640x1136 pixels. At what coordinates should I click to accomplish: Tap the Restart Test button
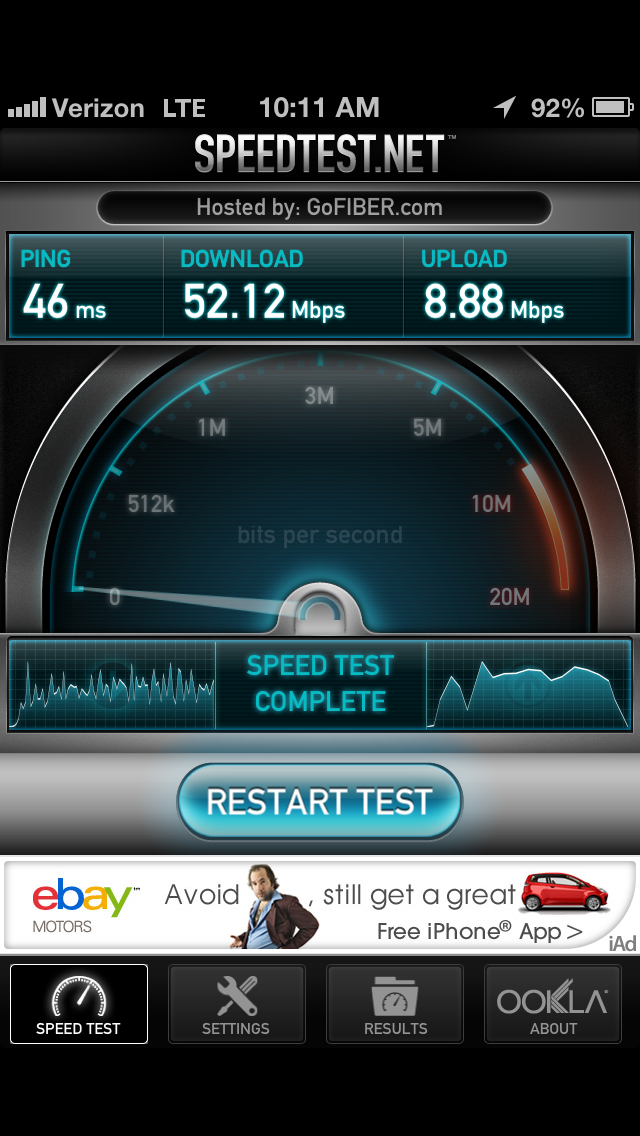tap(320, 801)
